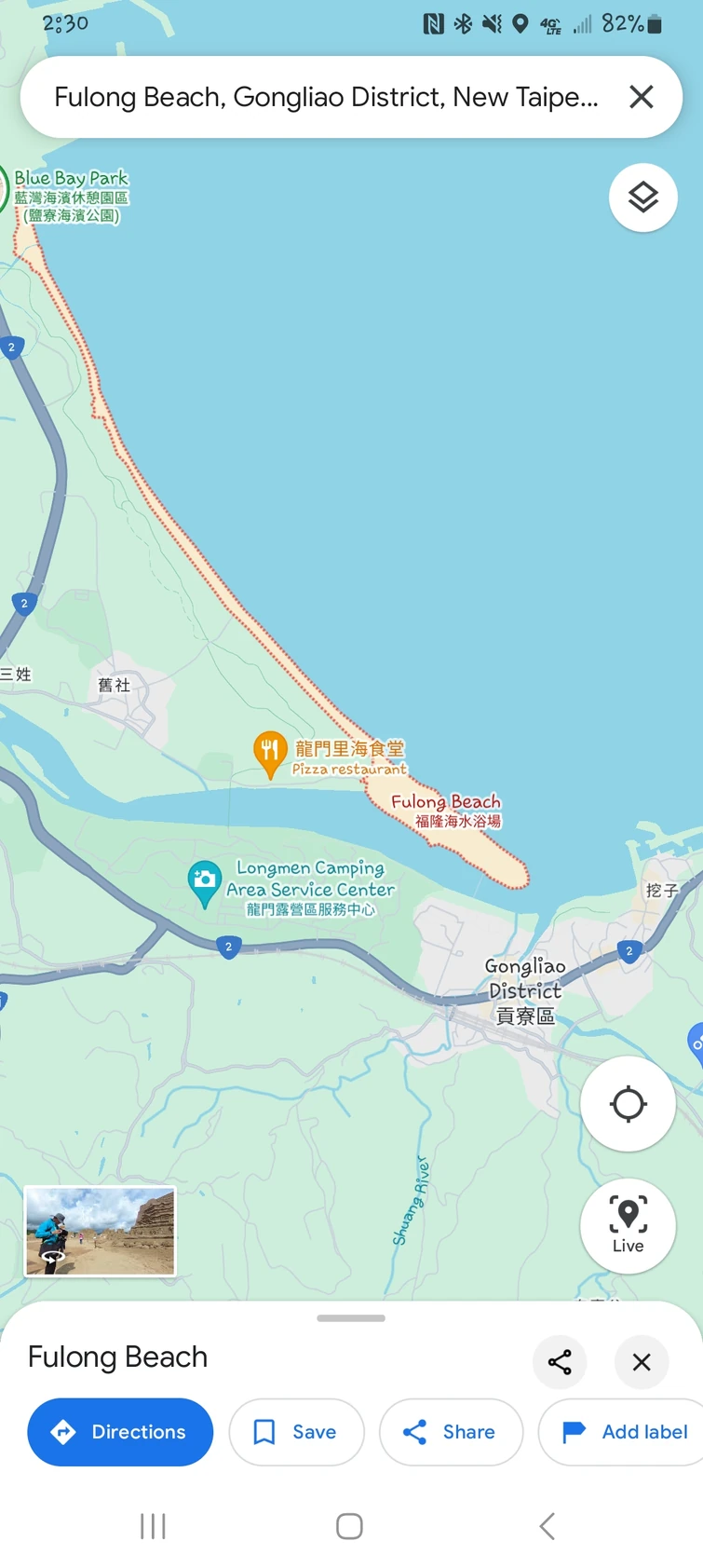Close the Fulong Beach place sheet
This screenshot has height=1568, width=703.
642,1362
